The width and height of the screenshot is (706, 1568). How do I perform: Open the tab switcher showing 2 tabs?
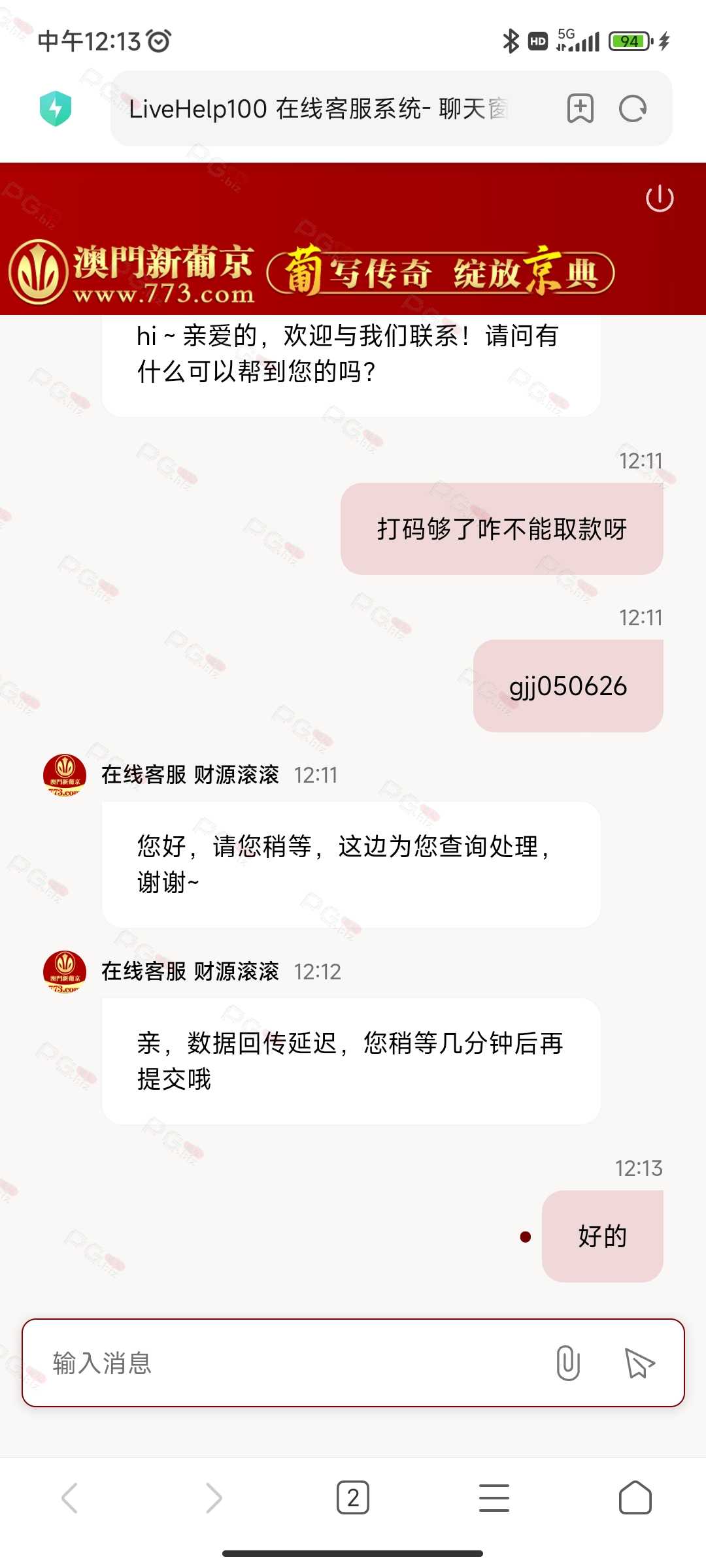click(353, 1497)
